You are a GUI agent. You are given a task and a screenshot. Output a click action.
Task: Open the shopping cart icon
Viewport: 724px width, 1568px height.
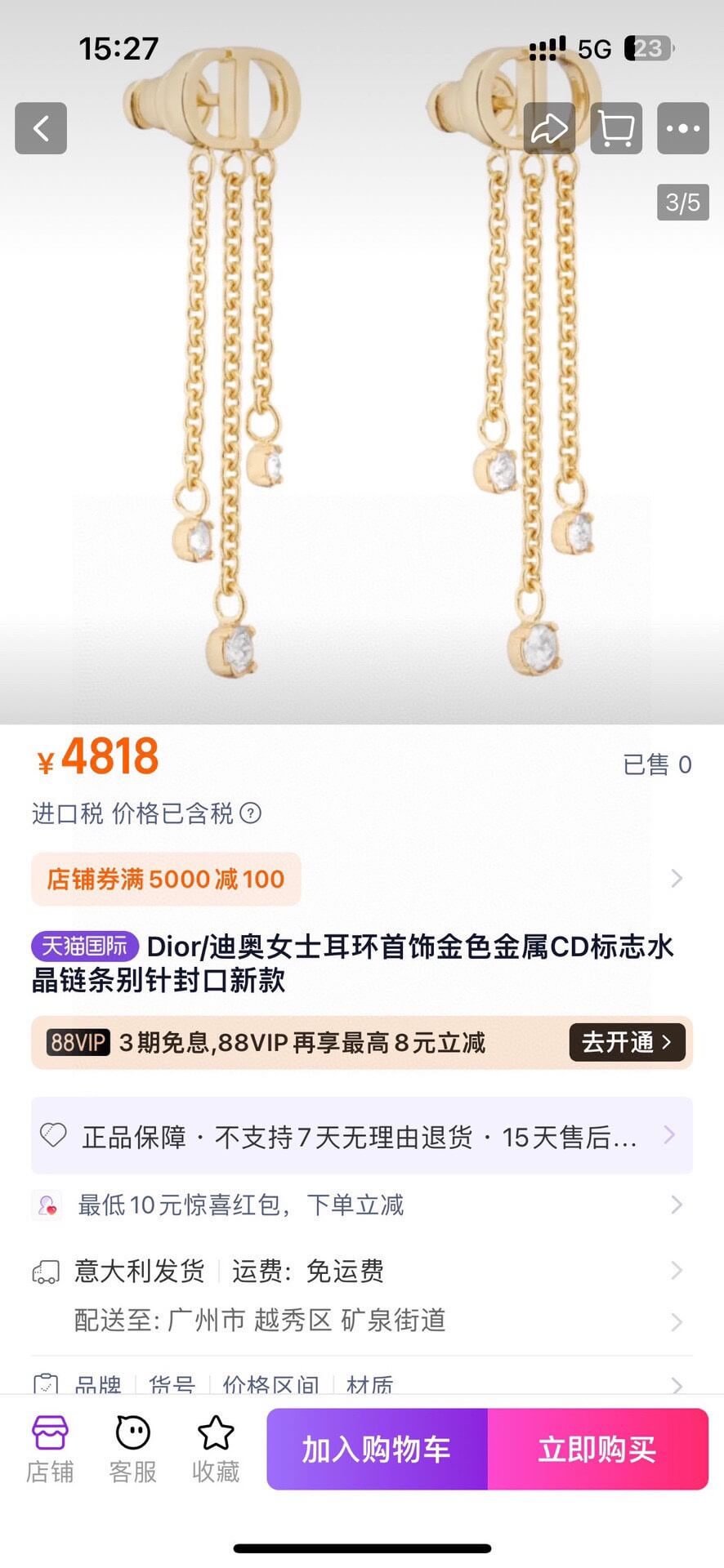[x=615, y=128]
